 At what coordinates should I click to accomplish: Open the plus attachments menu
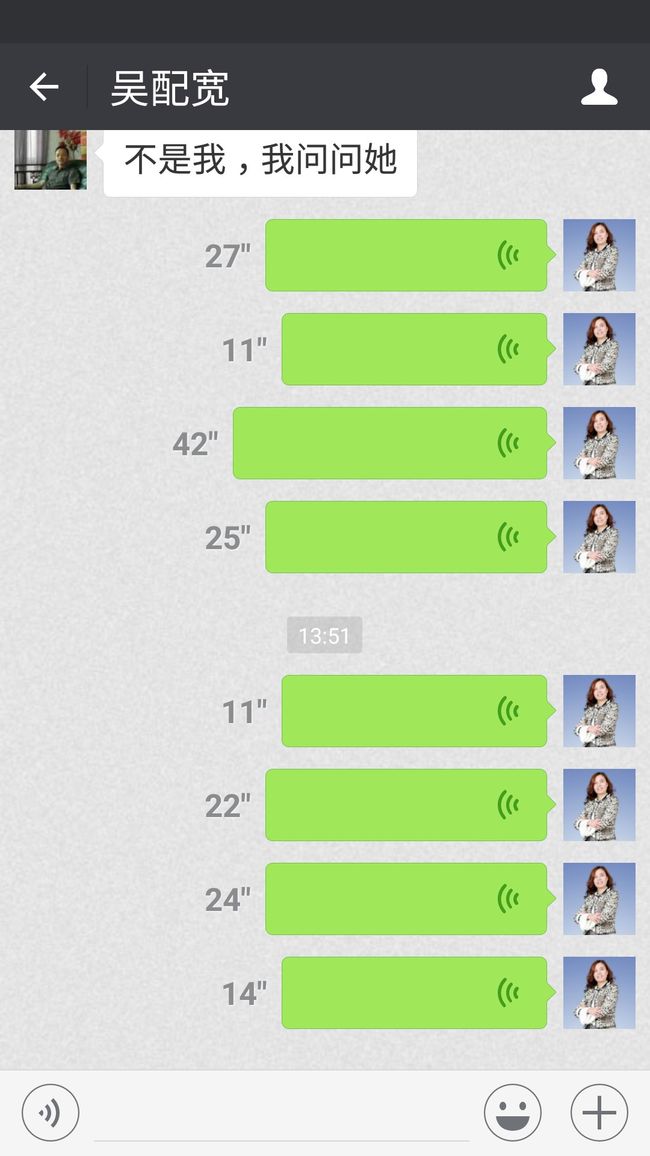[599, 1113]
